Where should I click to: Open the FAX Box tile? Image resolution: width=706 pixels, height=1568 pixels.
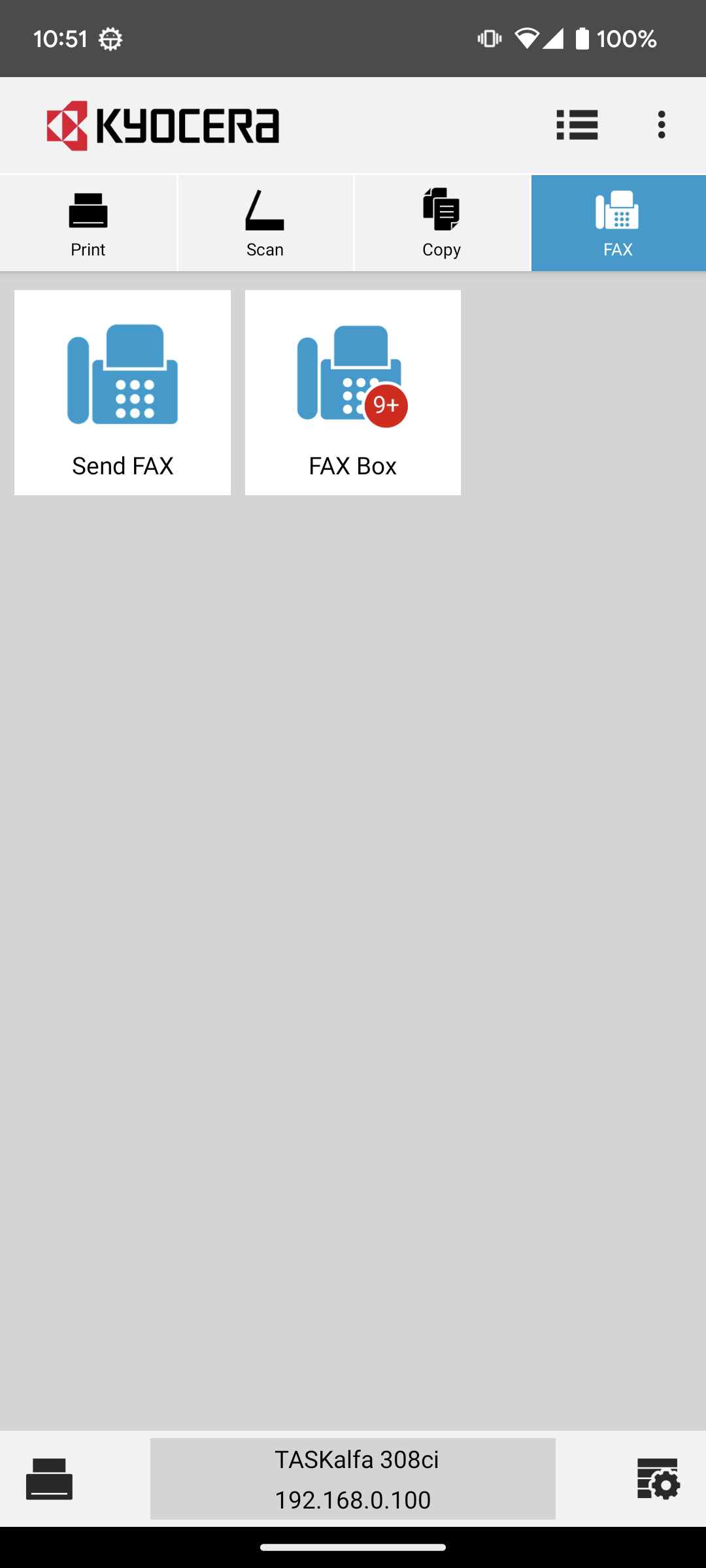(353, 393)
